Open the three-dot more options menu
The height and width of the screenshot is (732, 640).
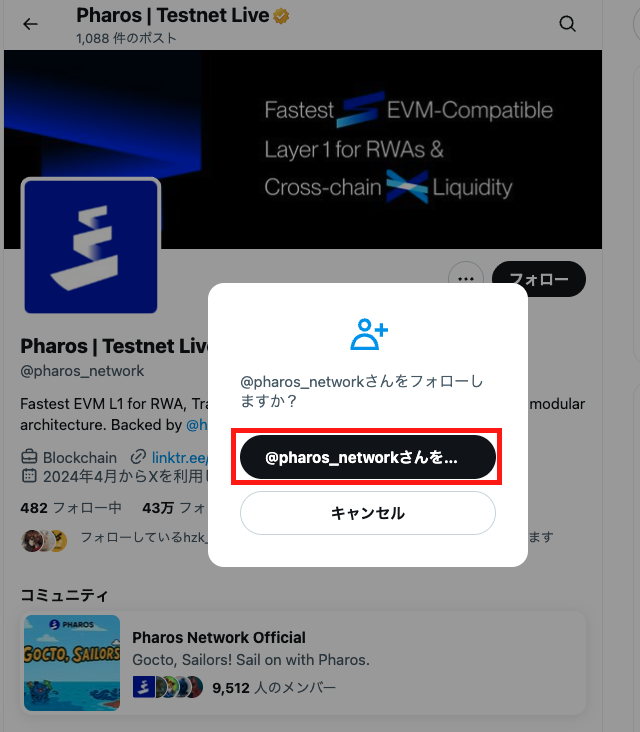tap(466, 279)
